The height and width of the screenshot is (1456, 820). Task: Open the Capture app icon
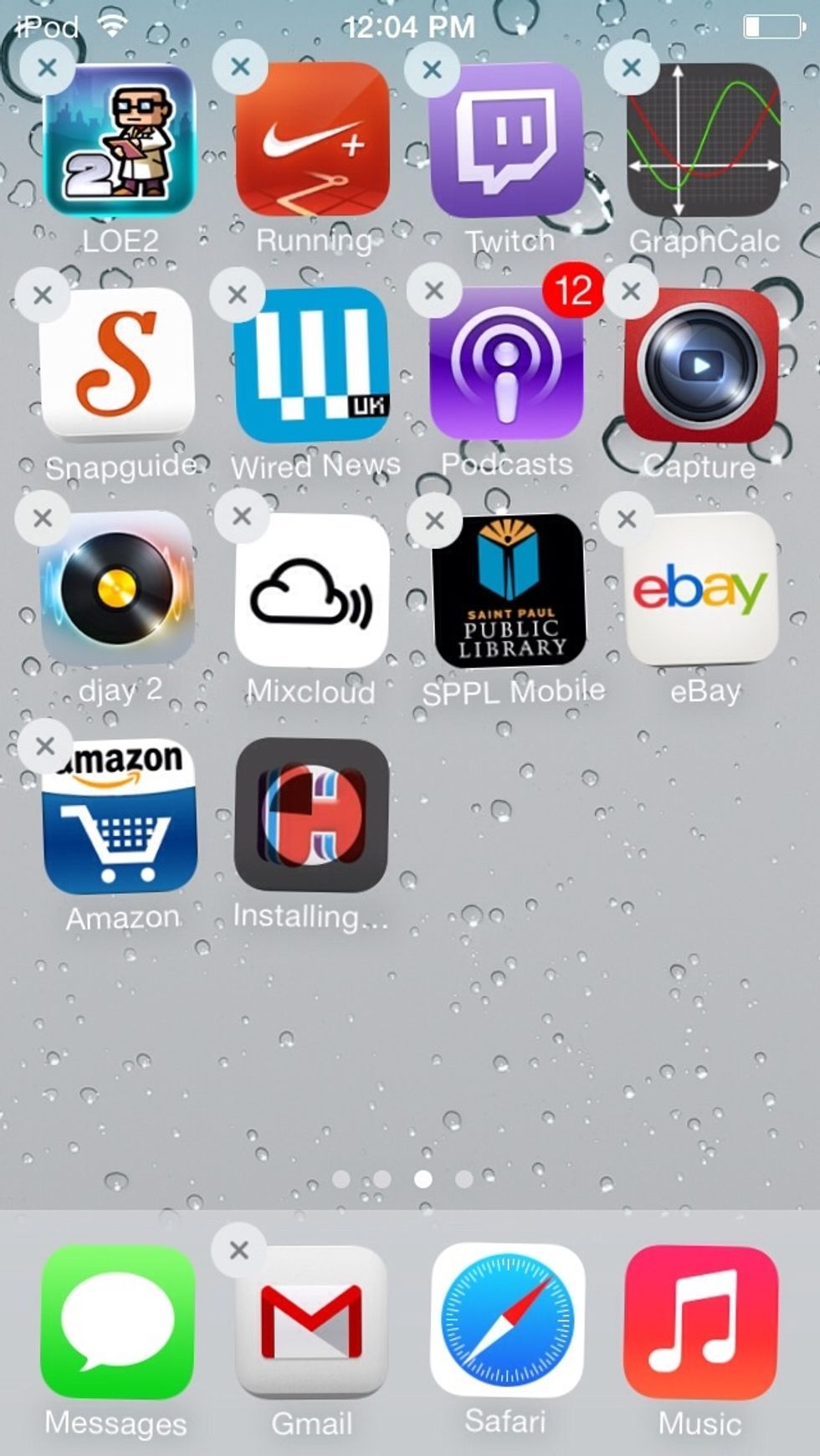tap(701, 367)
